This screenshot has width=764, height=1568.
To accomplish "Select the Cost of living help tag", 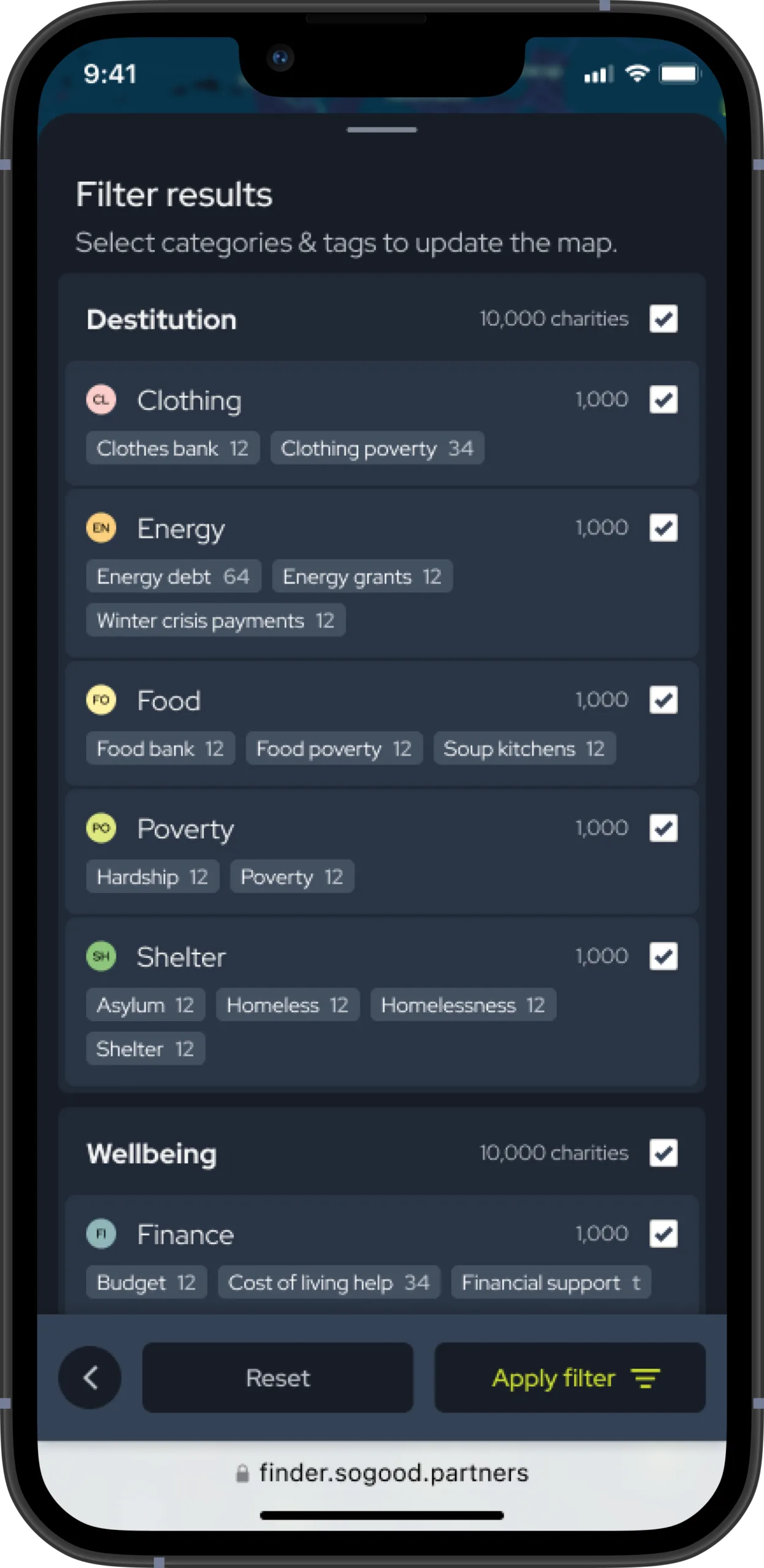I will point(329,1283).
